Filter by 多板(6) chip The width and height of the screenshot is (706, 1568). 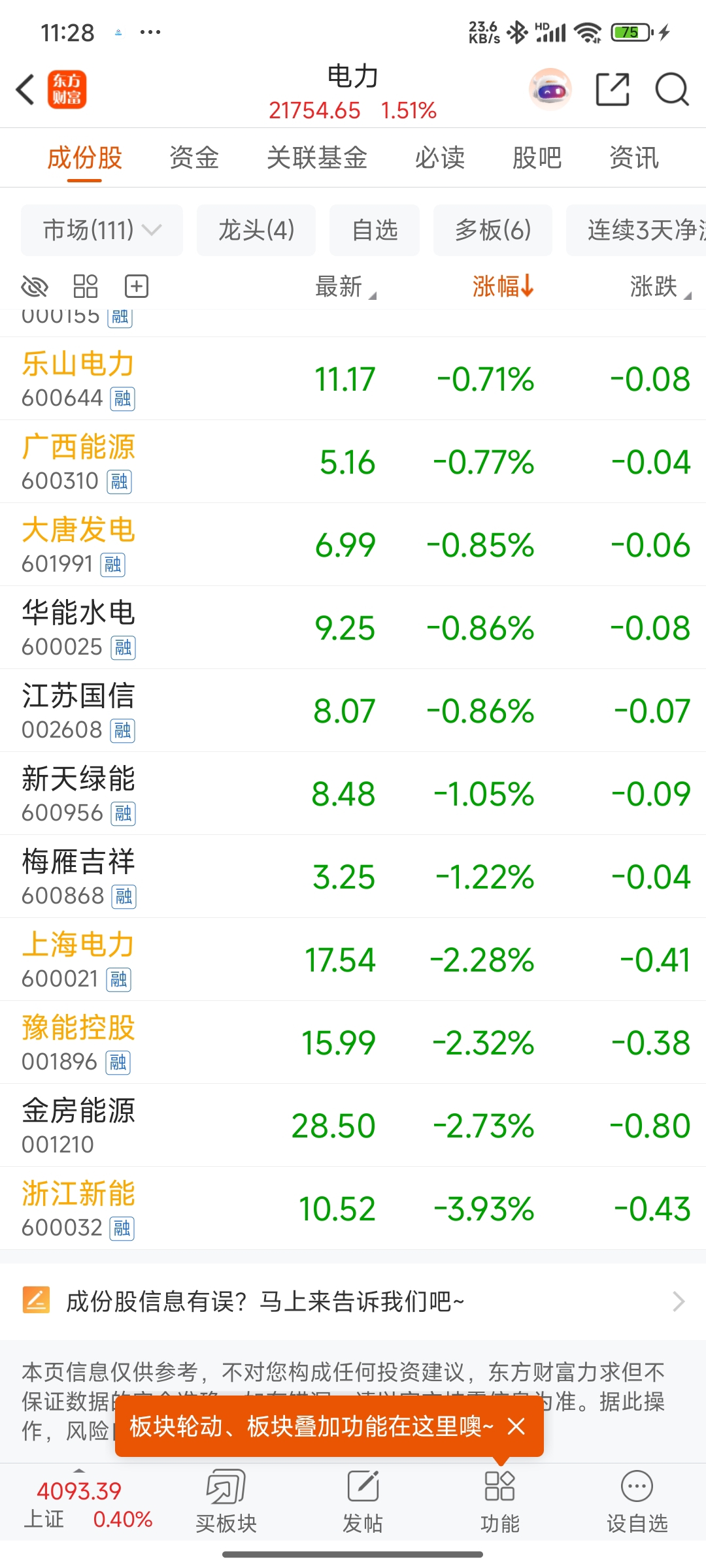click(493, 230)
